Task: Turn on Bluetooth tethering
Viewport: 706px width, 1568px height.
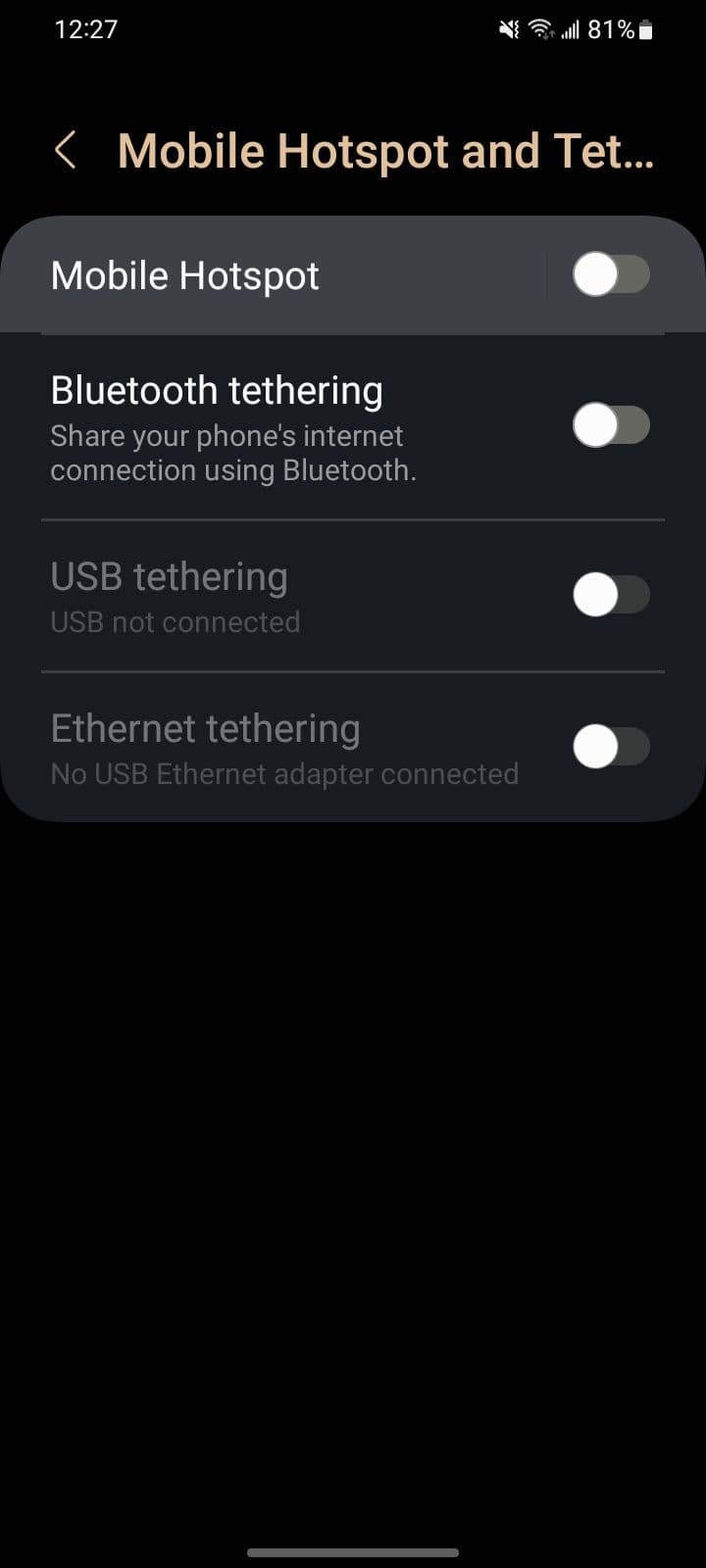Action: [x=611, y=424]
